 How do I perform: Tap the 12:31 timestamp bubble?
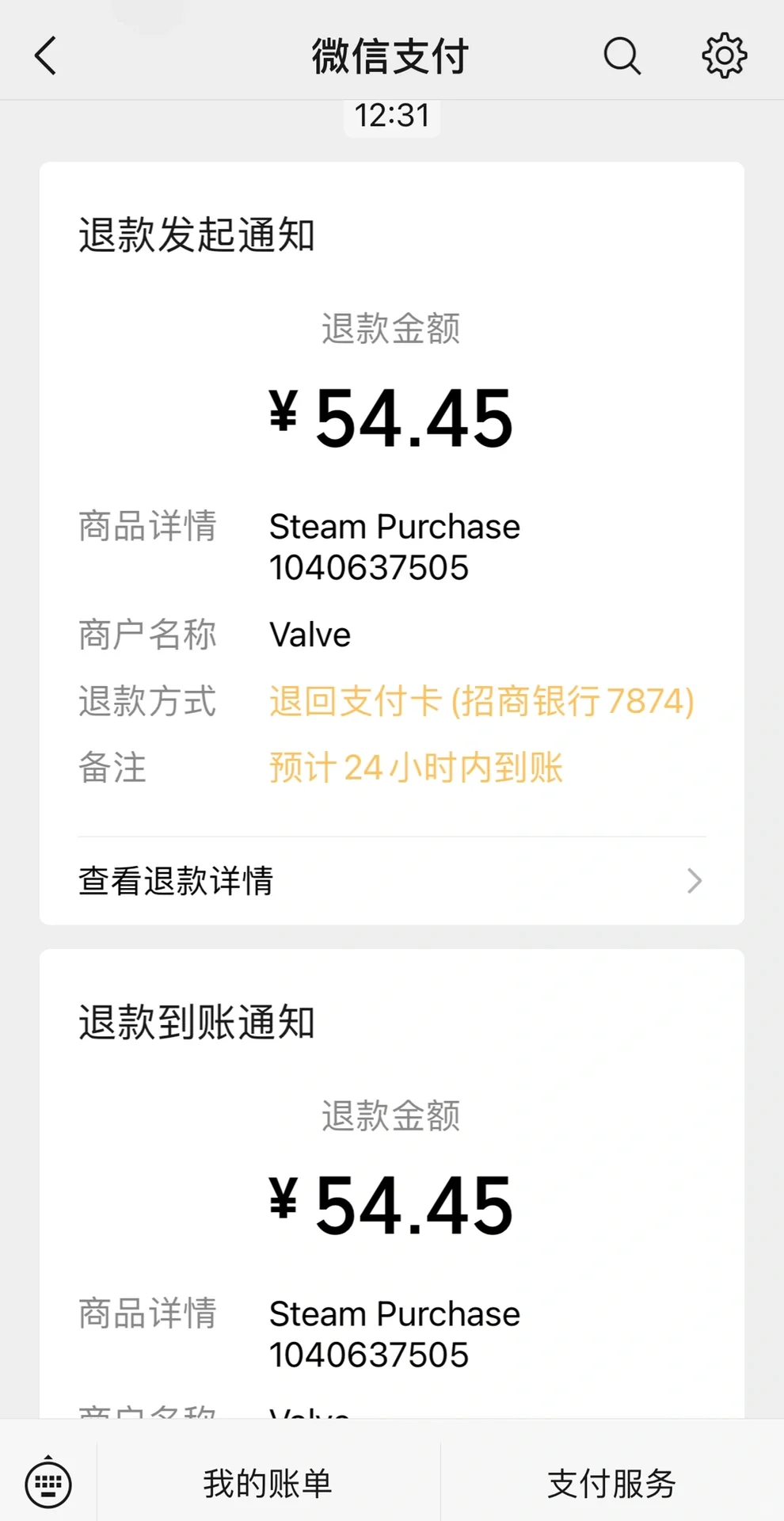coord(391,116)
